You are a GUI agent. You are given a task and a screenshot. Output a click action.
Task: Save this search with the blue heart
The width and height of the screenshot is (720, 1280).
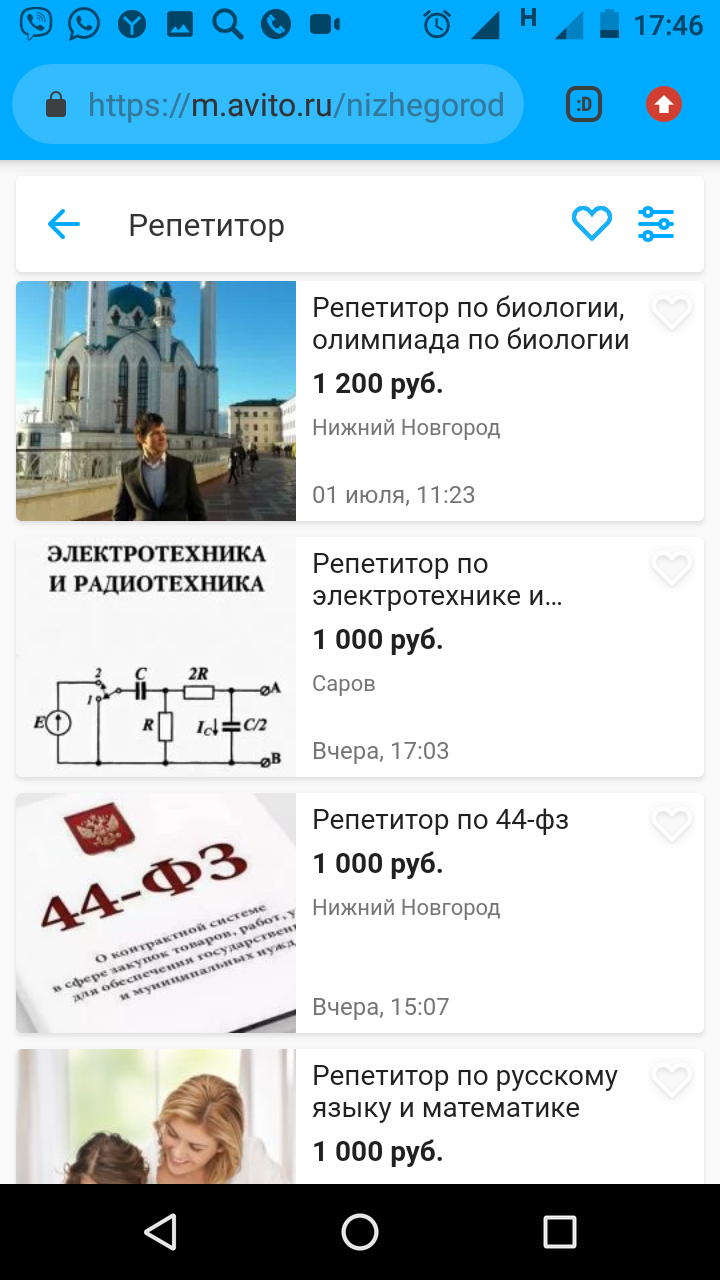click(x=591, y=224)
